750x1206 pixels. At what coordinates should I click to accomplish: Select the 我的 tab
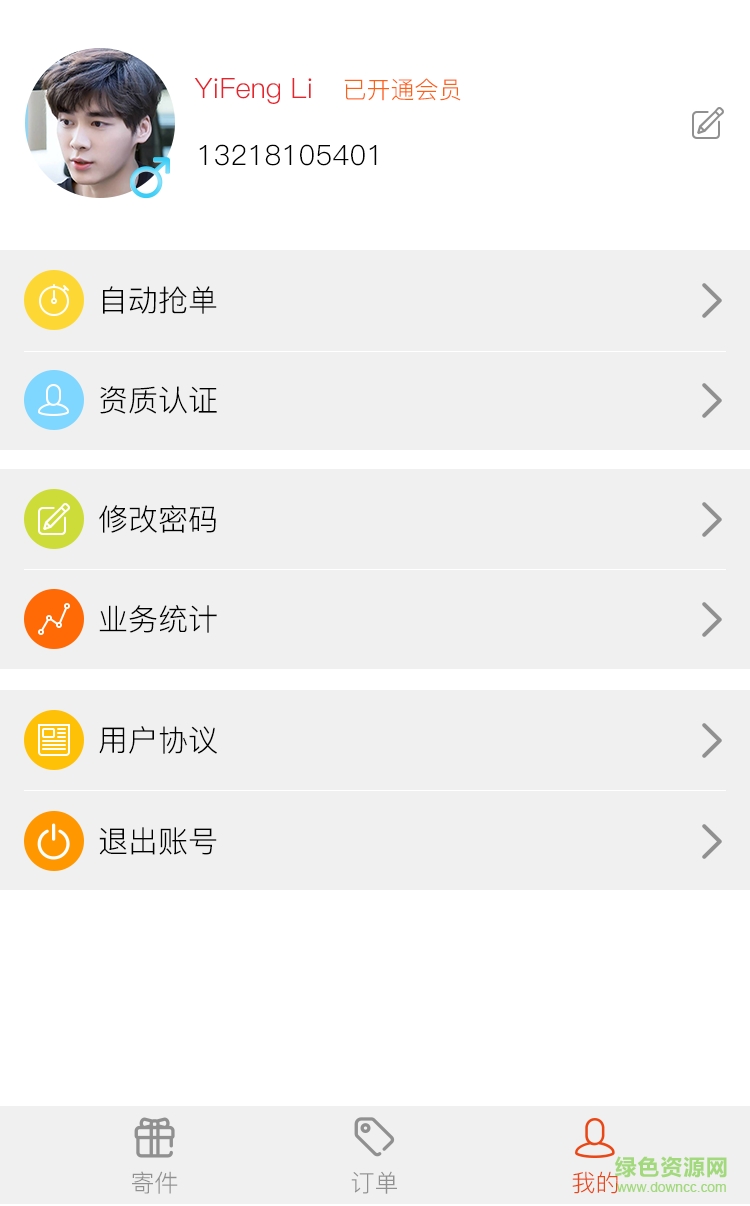pyautogui.click(x=594, y=1155)
